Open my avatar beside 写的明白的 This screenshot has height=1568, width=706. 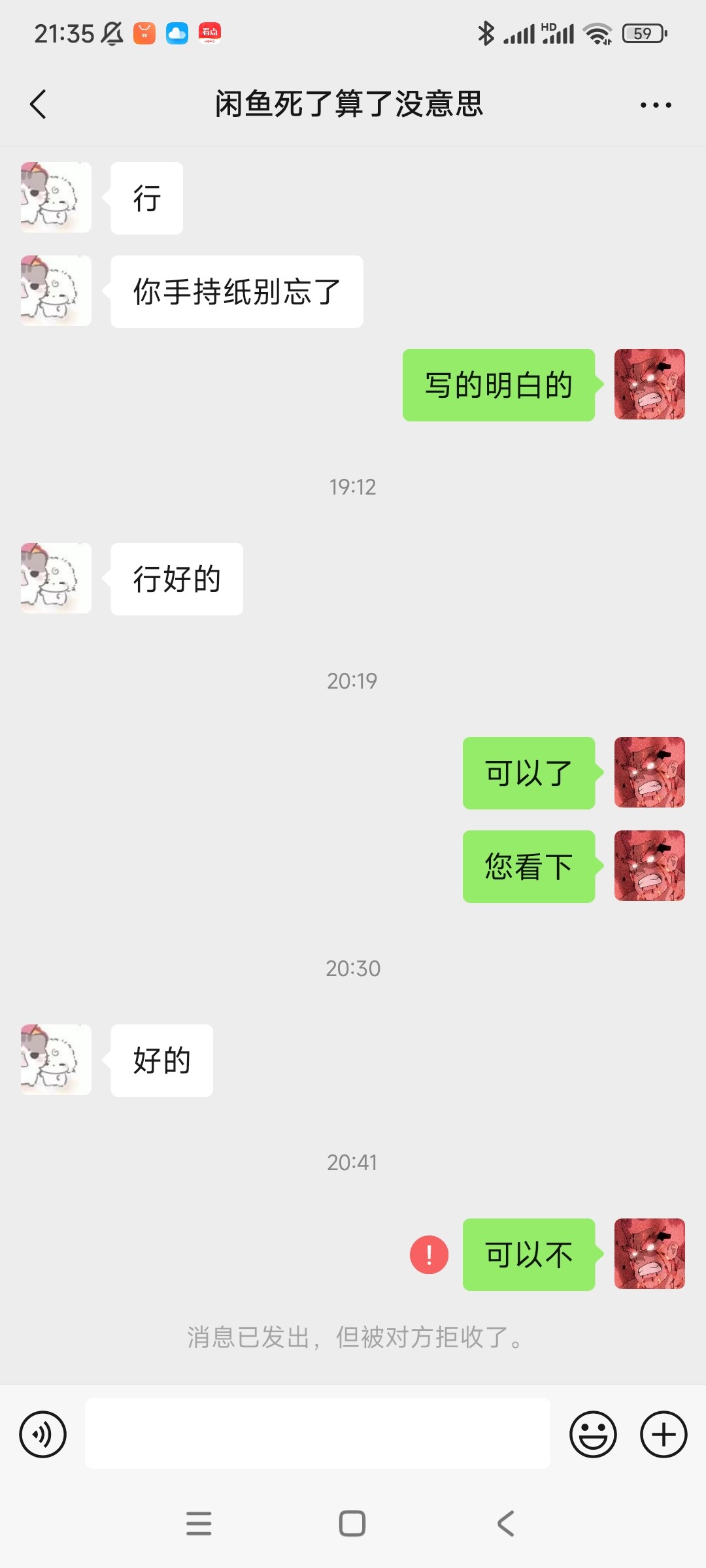click(x=649, y=384)
